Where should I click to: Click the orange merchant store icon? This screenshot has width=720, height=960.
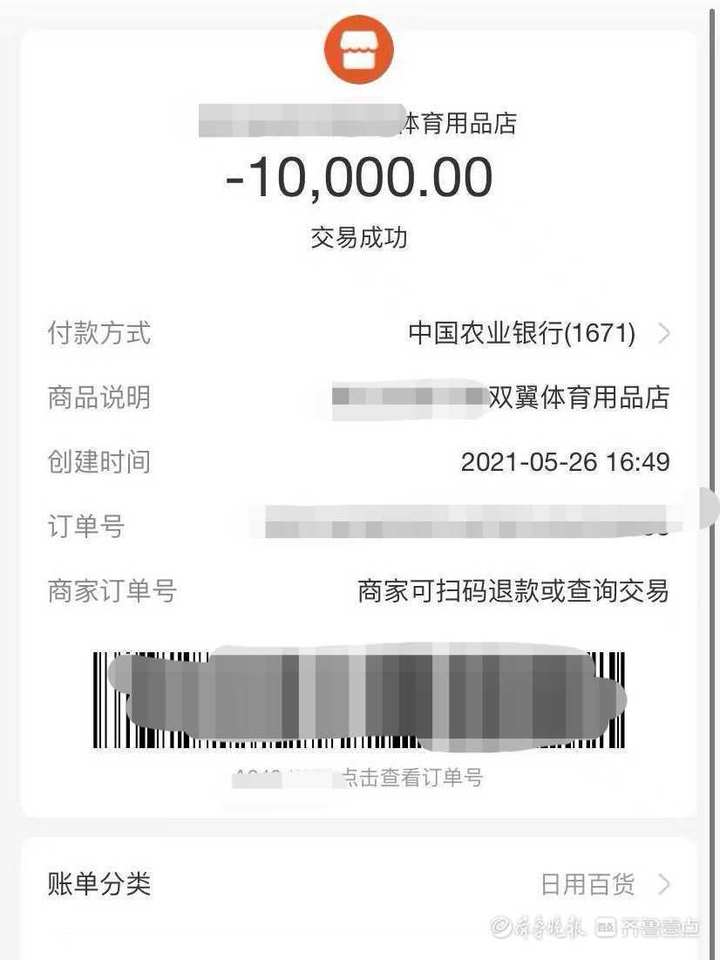(359, 47)
